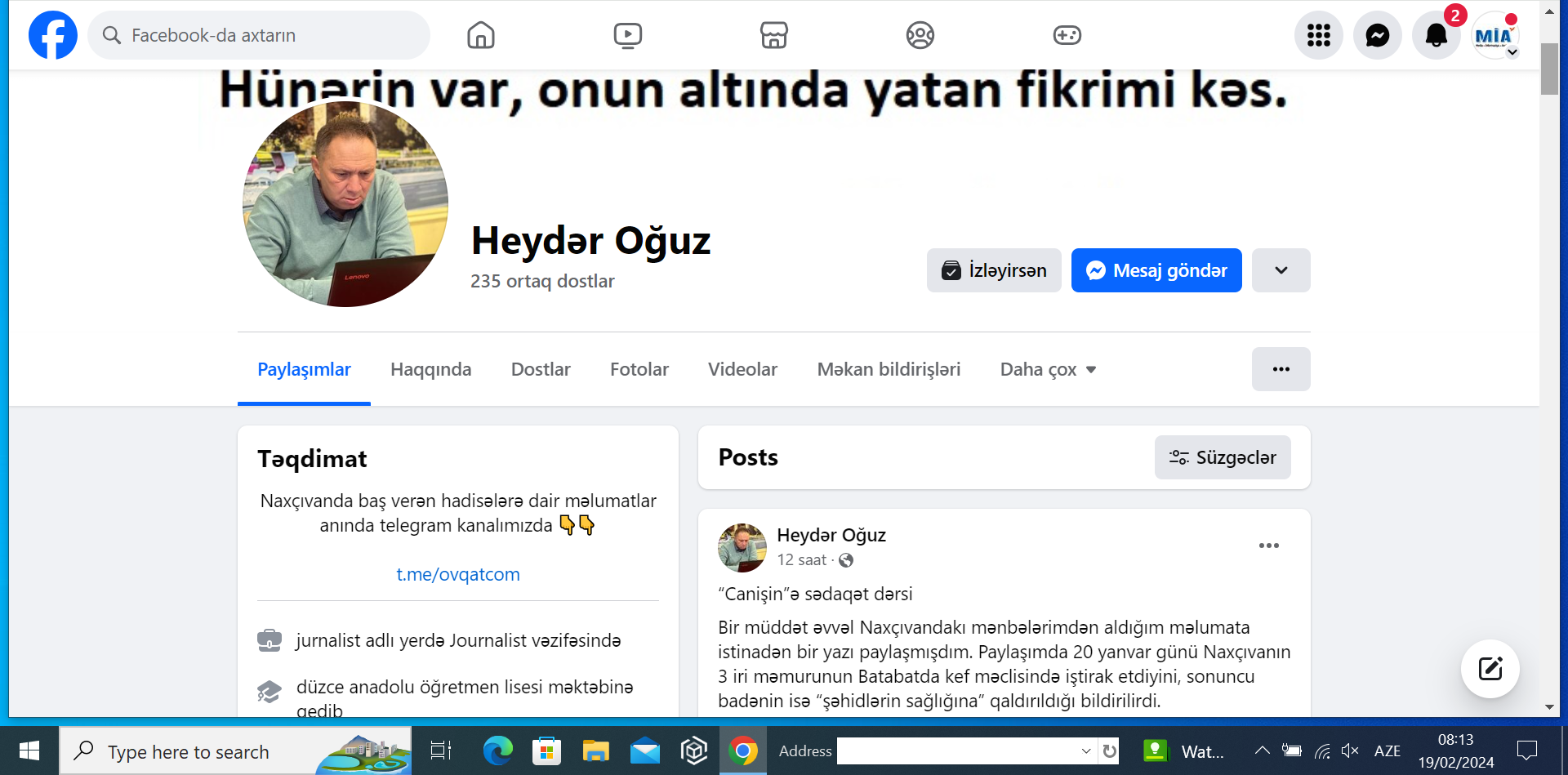Switch to the Videolar tab

742,369
